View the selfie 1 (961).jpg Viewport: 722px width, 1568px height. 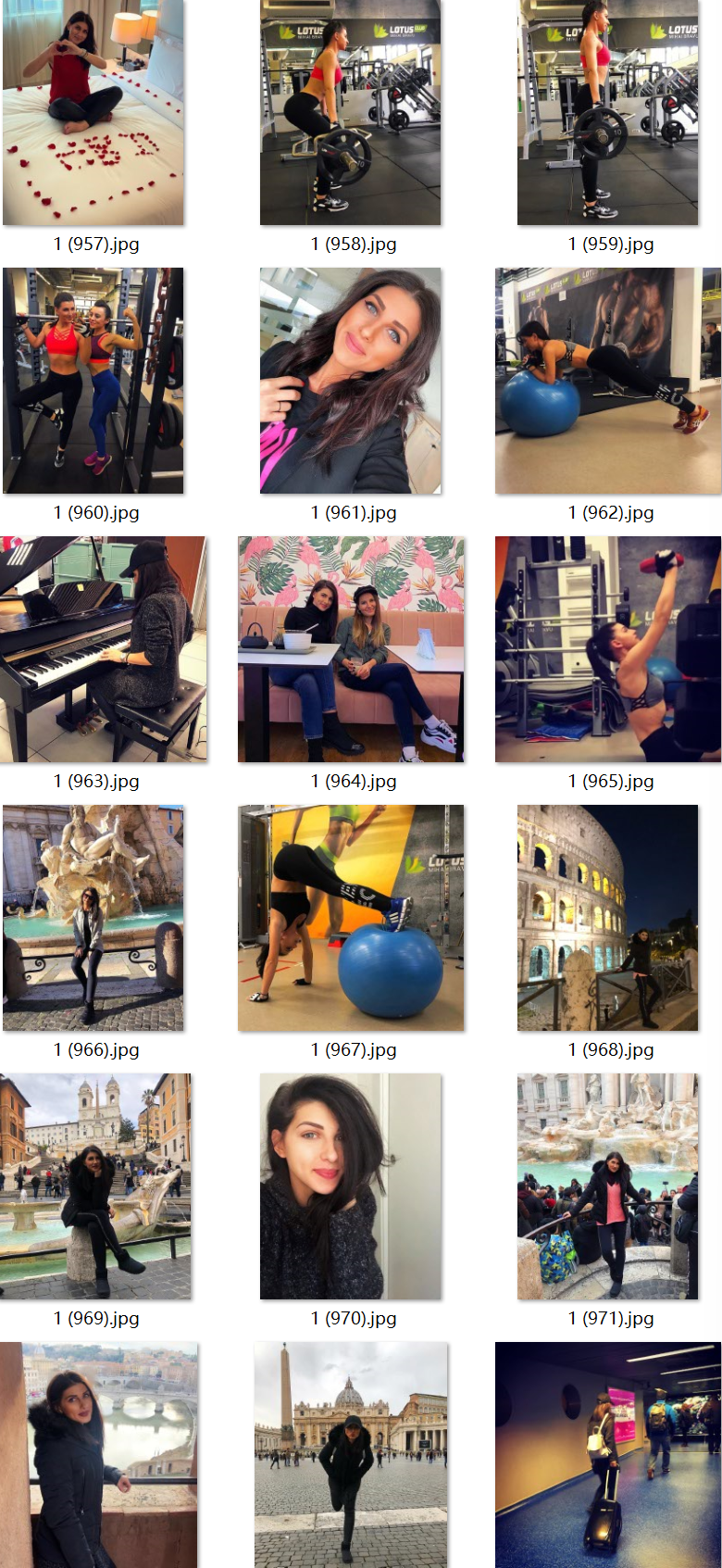[350, 381]
